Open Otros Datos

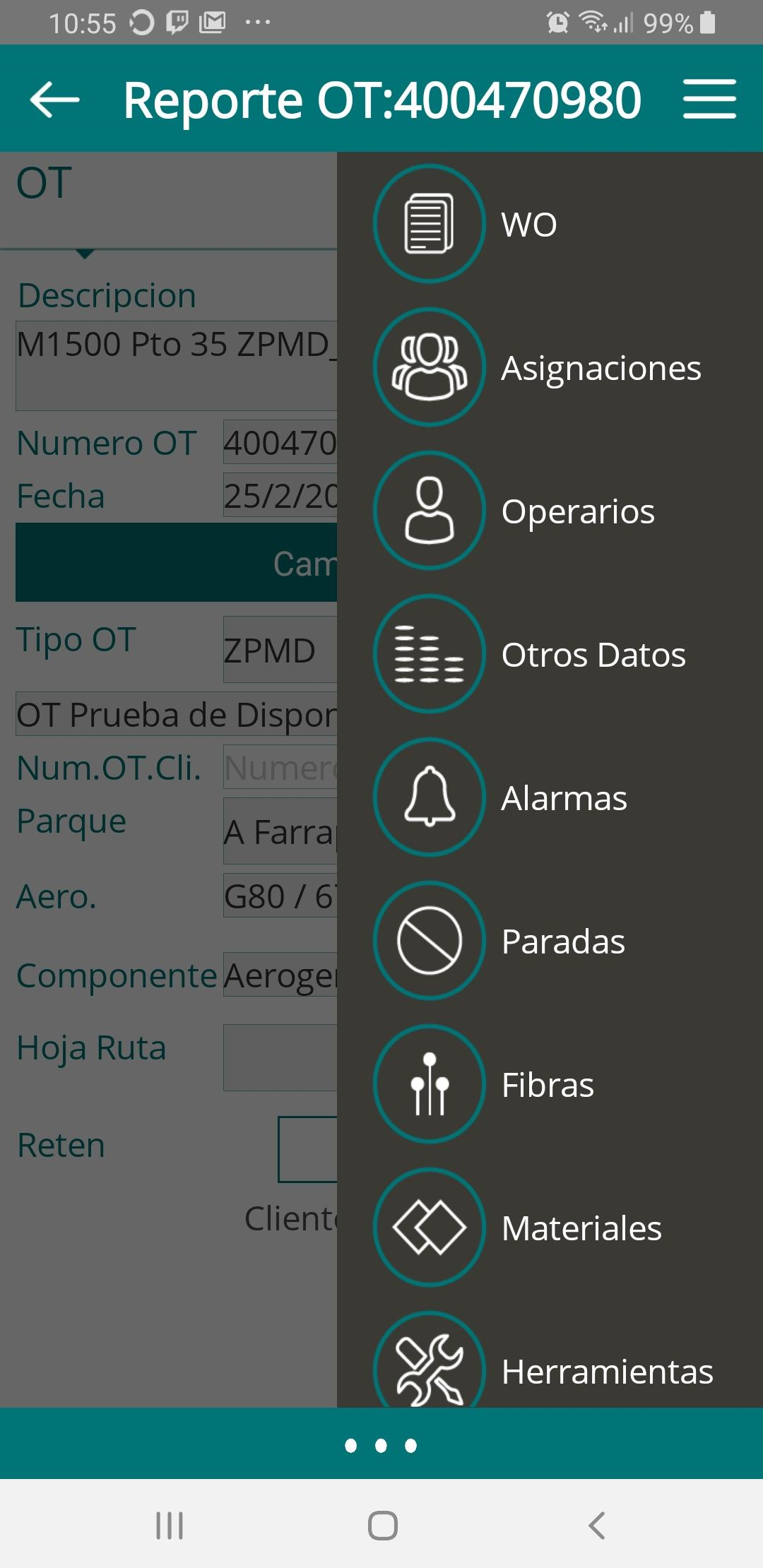click(550, 654)
